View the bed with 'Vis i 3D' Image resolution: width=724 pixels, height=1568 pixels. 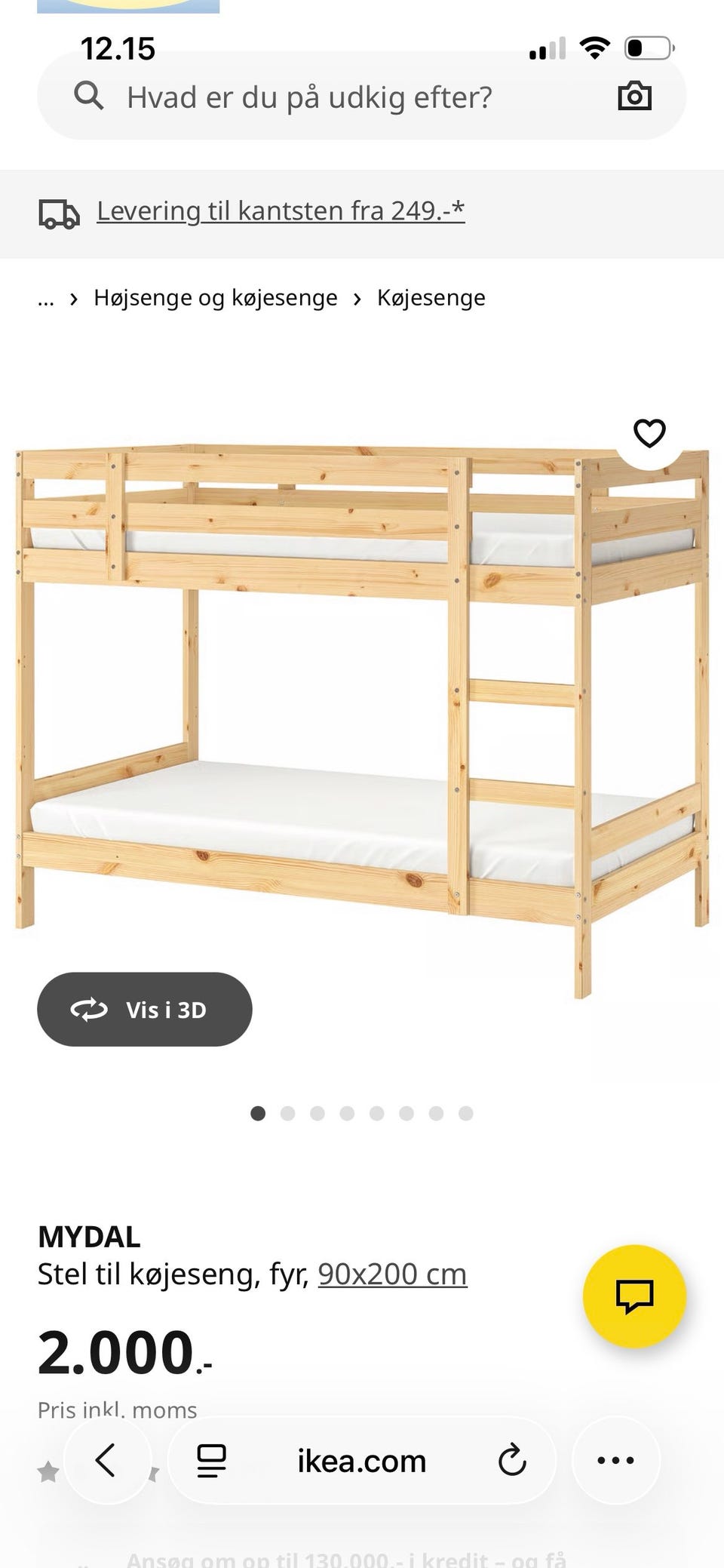145,1010
